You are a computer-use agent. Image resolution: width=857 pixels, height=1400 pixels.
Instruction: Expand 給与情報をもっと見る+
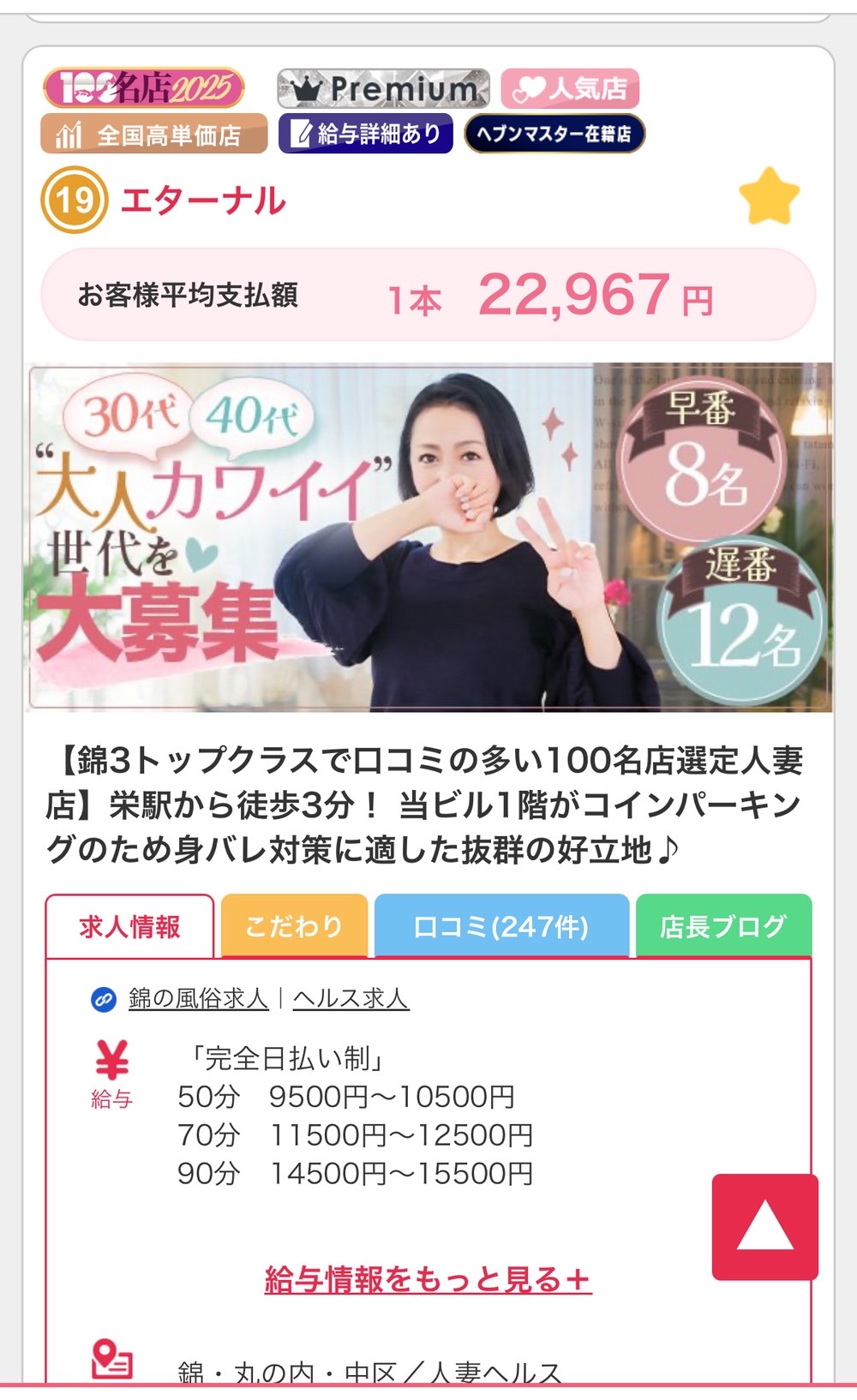(x=428, y=1279)
